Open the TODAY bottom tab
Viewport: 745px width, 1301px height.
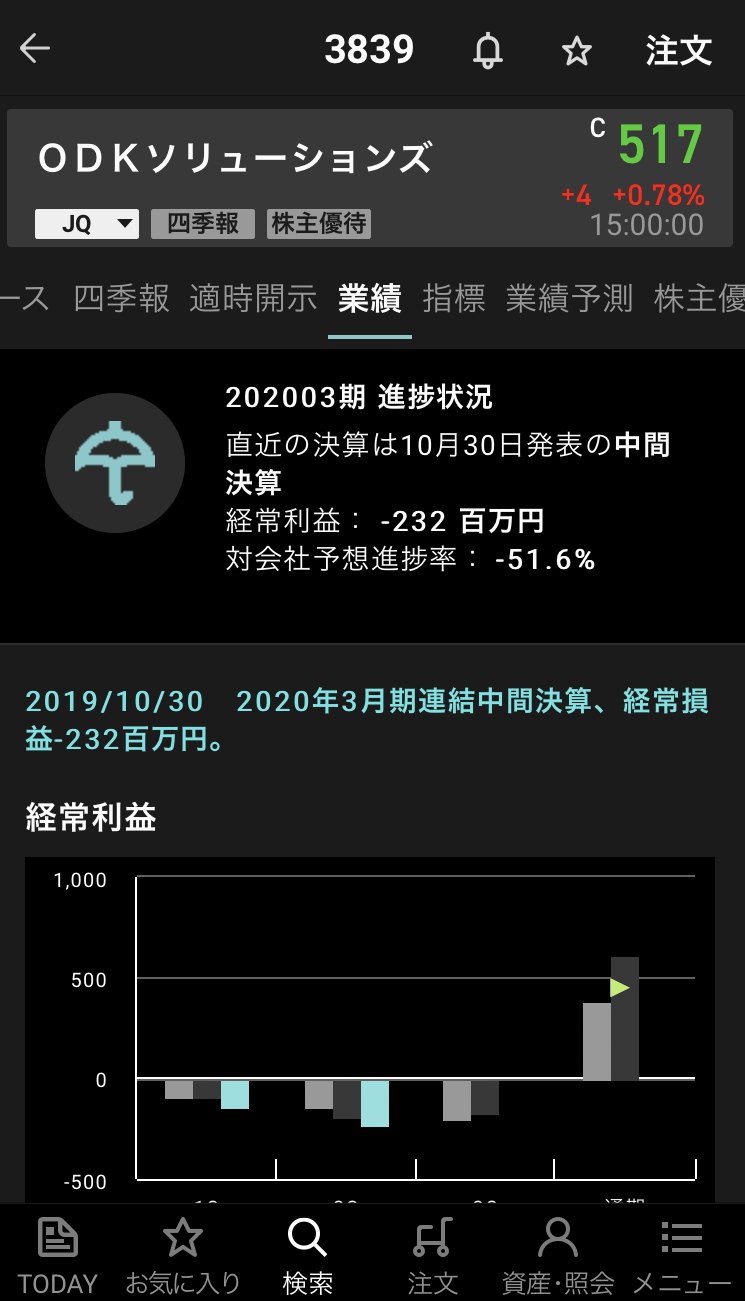coord(58,1255)
